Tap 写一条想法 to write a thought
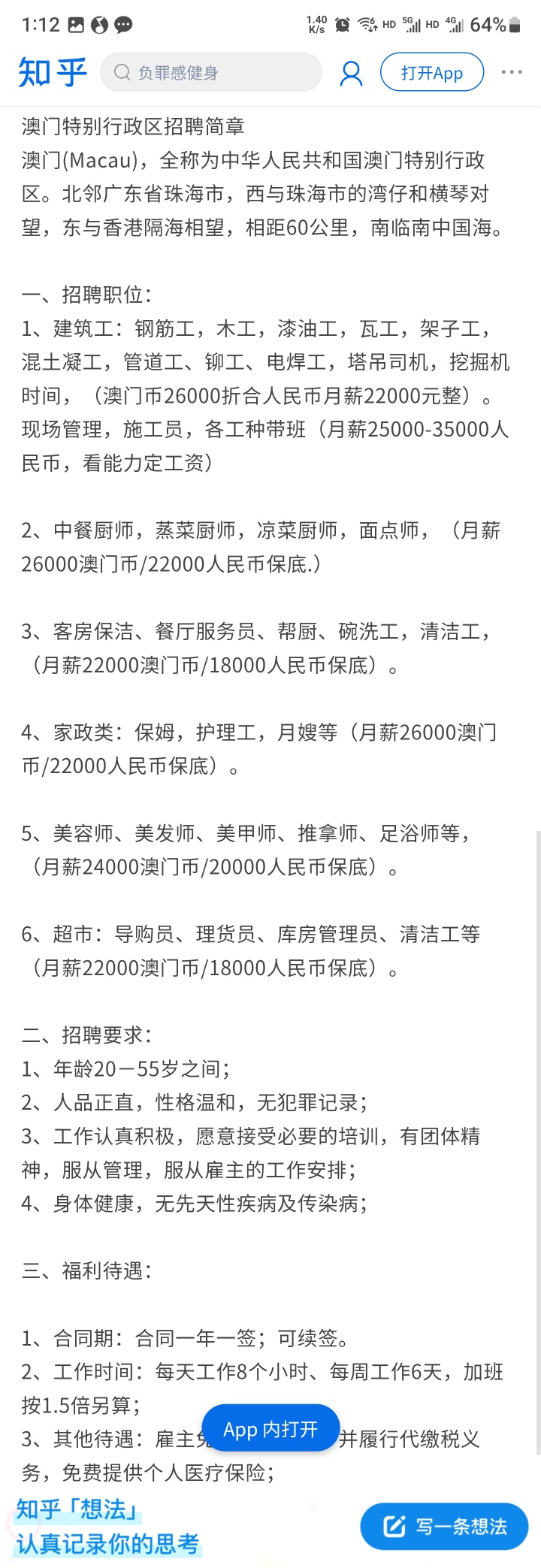 point(445,1526)
